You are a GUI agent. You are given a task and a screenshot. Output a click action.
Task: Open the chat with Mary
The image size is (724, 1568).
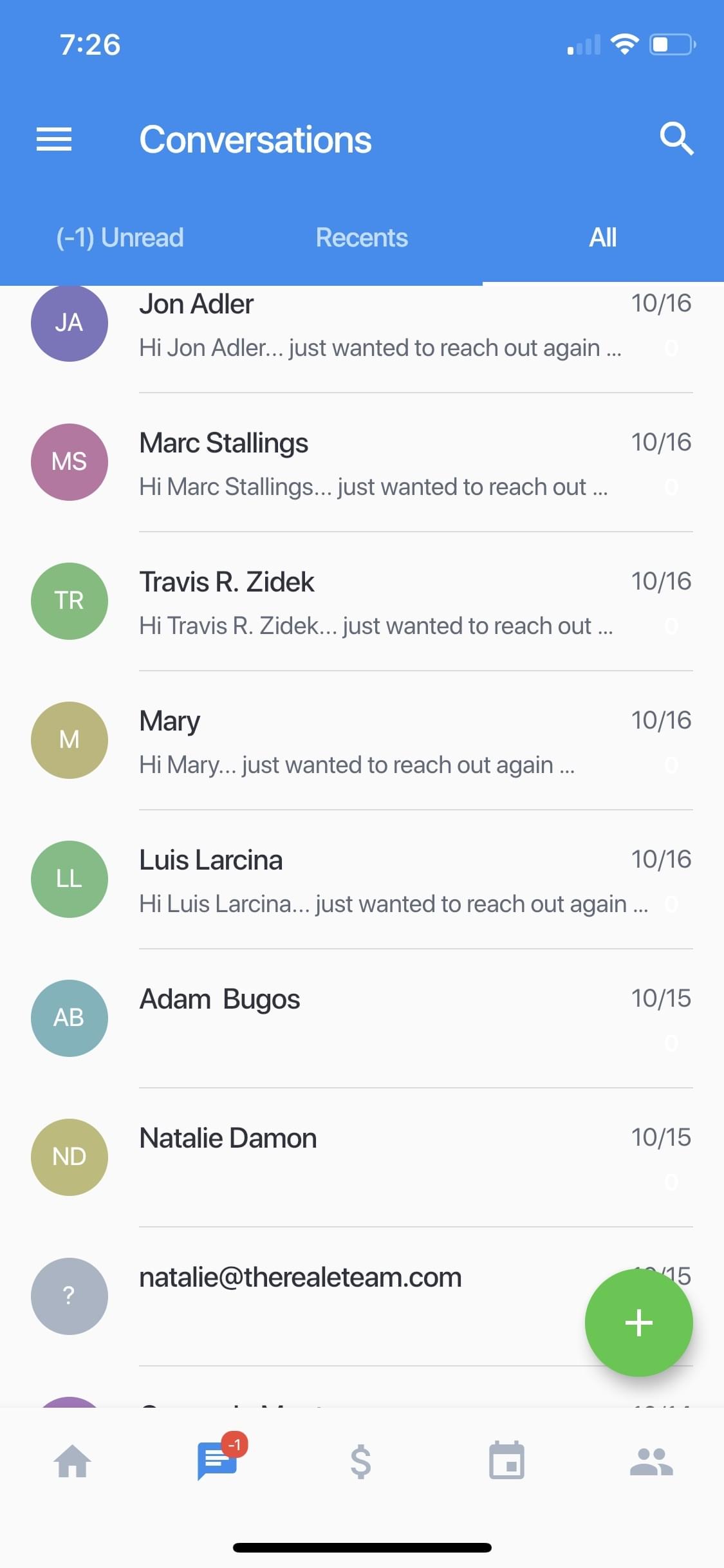point(380,742)
